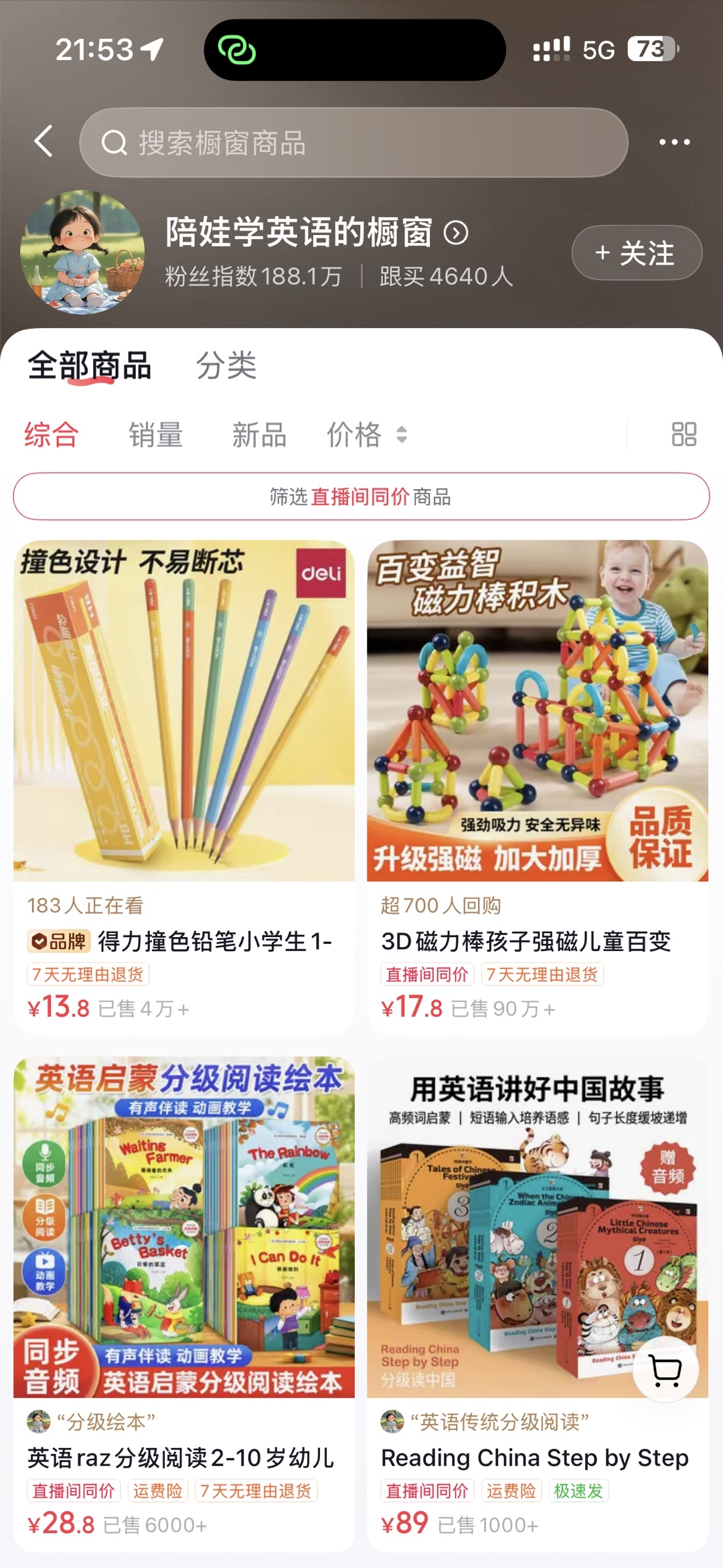Screen dimensions: 723x1568
Task: Follow the shop with the 关注 button
Action: click(x=637, y=253)
